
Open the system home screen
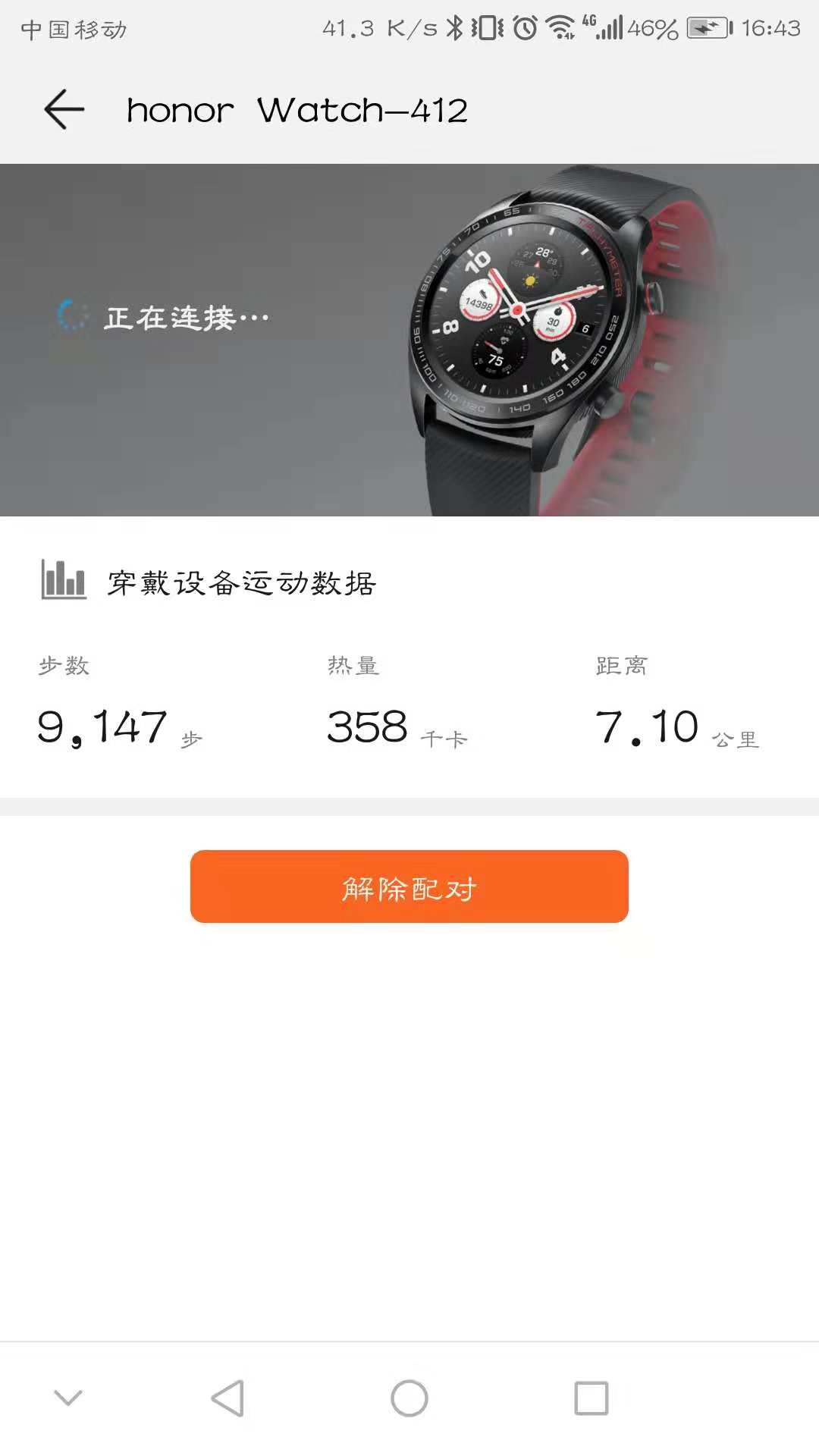409,1398
